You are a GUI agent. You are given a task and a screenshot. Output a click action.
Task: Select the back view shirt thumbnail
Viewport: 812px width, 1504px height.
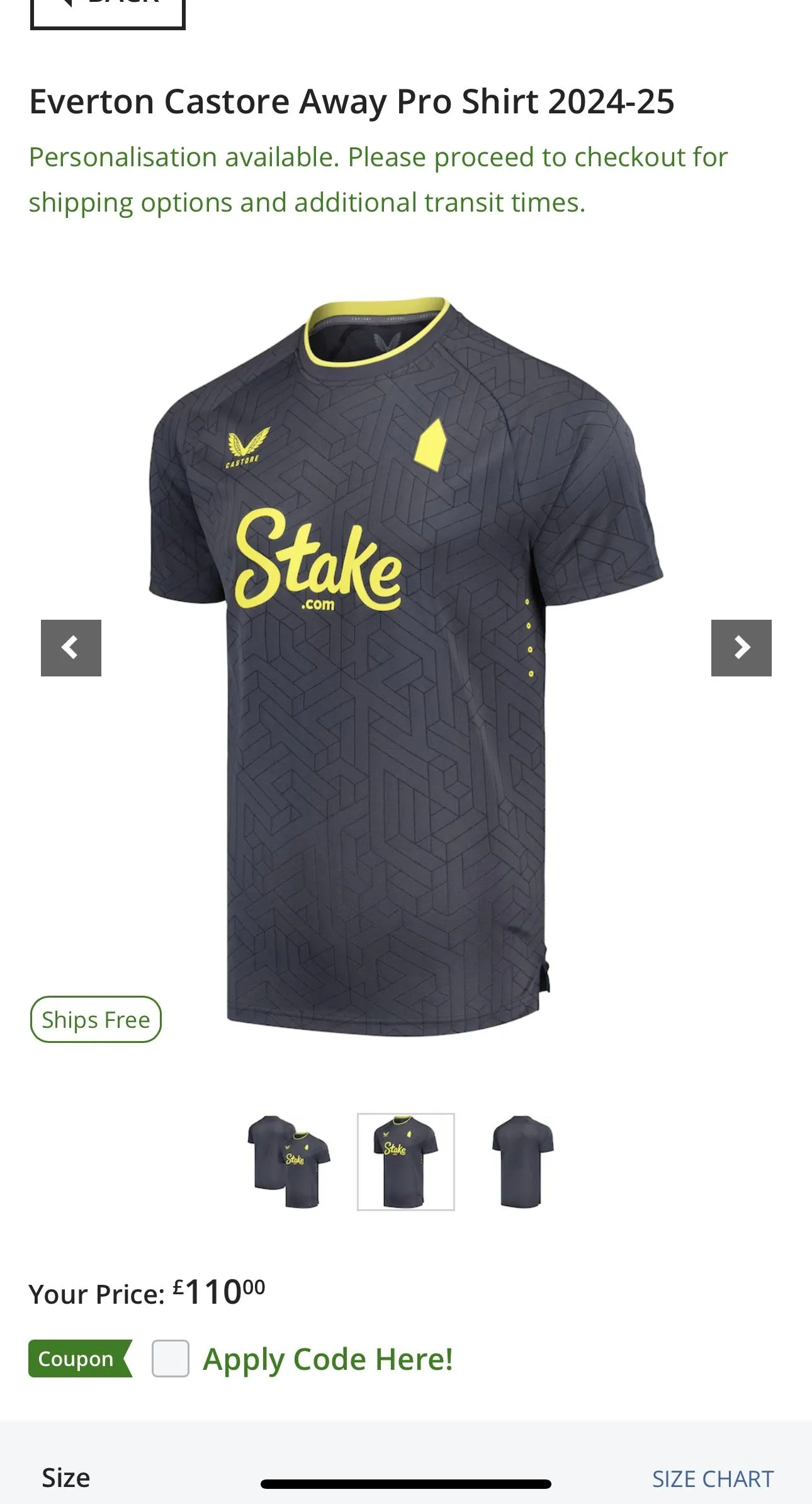coord(522,1161)
